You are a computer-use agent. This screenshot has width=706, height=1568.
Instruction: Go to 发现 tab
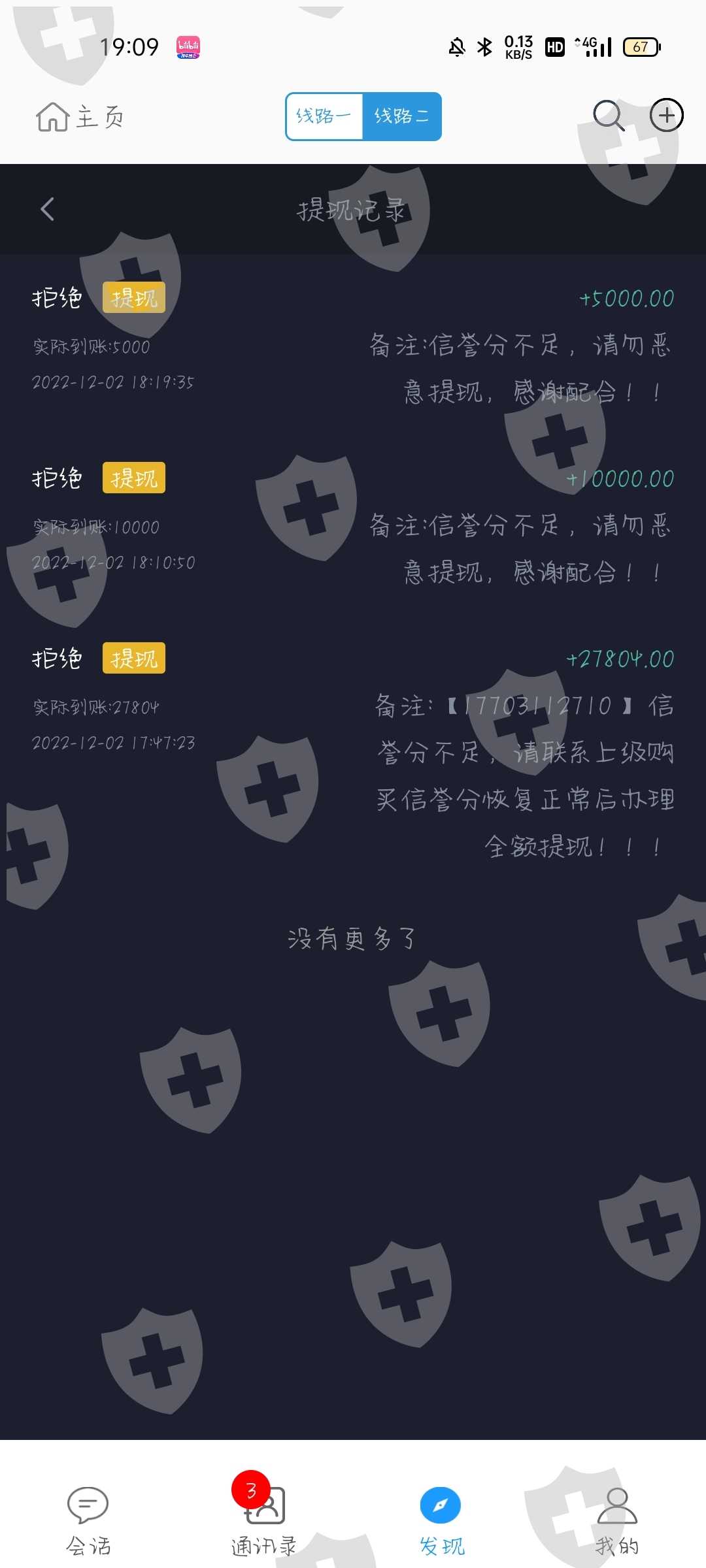pyautogui.click(x=441, y=1520)
